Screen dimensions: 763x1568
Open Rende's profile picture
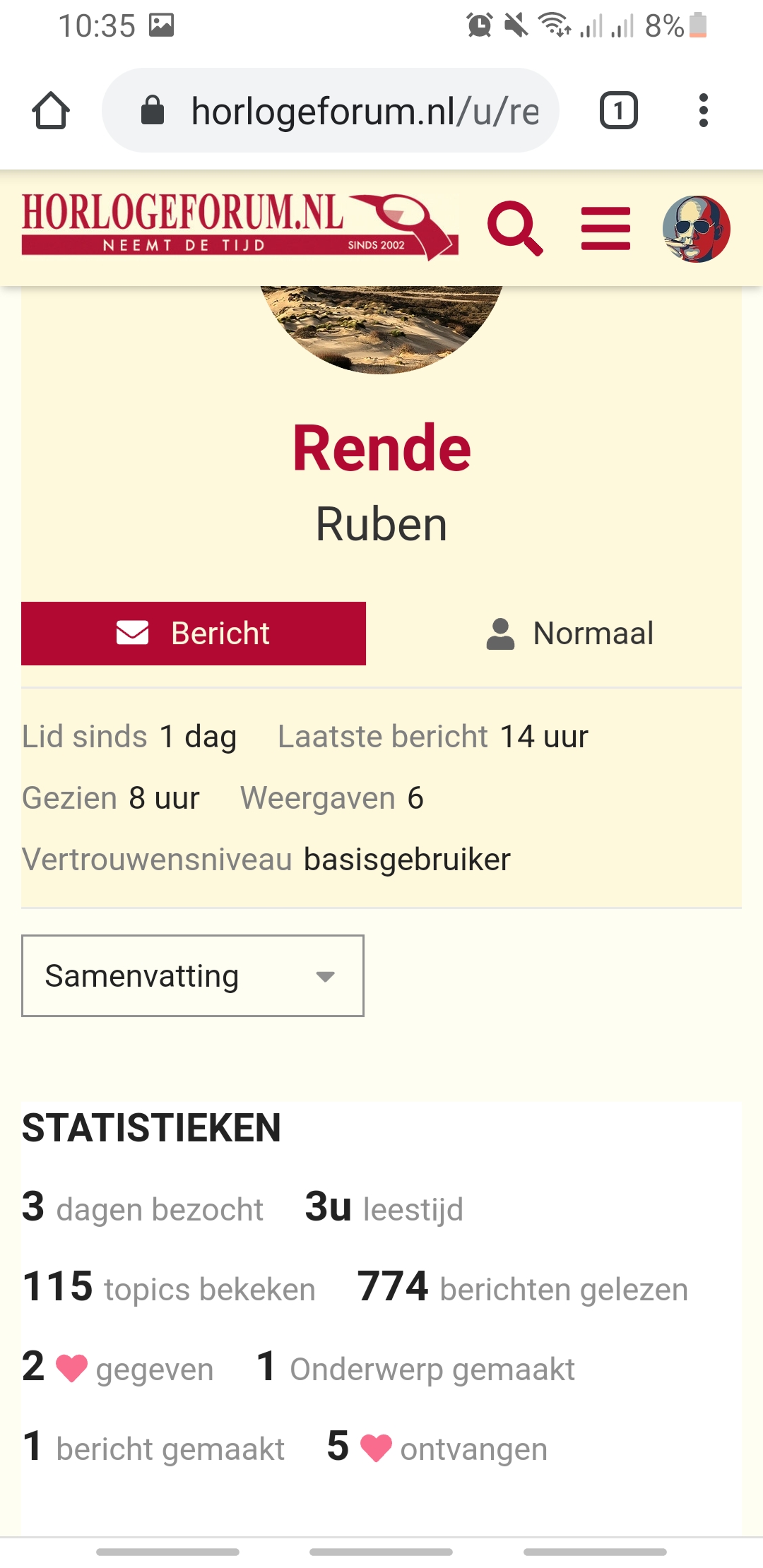pyautogui.click(x=381, y=328)
